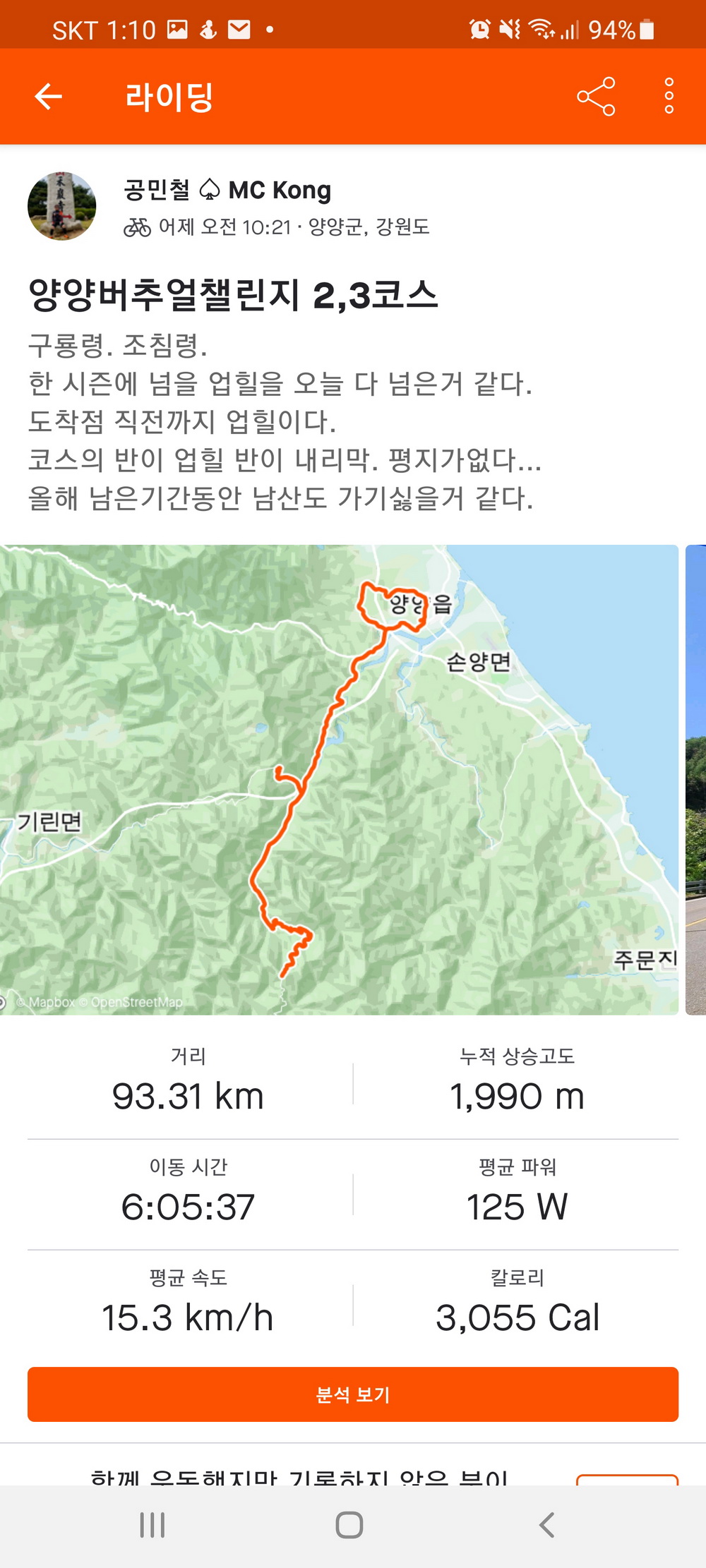Share this ride activity
Viewport: 706px width, 1568px height.
(596, 97)
